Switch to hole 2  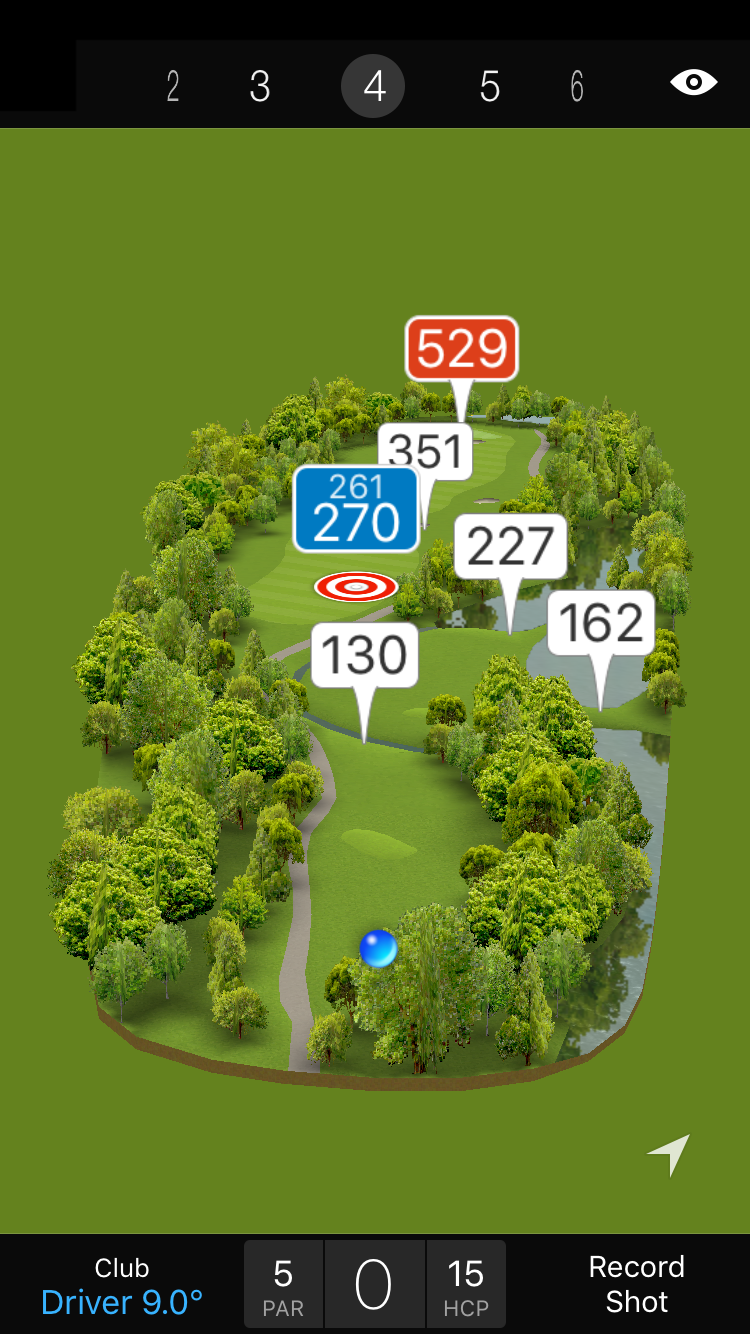pos(173,87)
